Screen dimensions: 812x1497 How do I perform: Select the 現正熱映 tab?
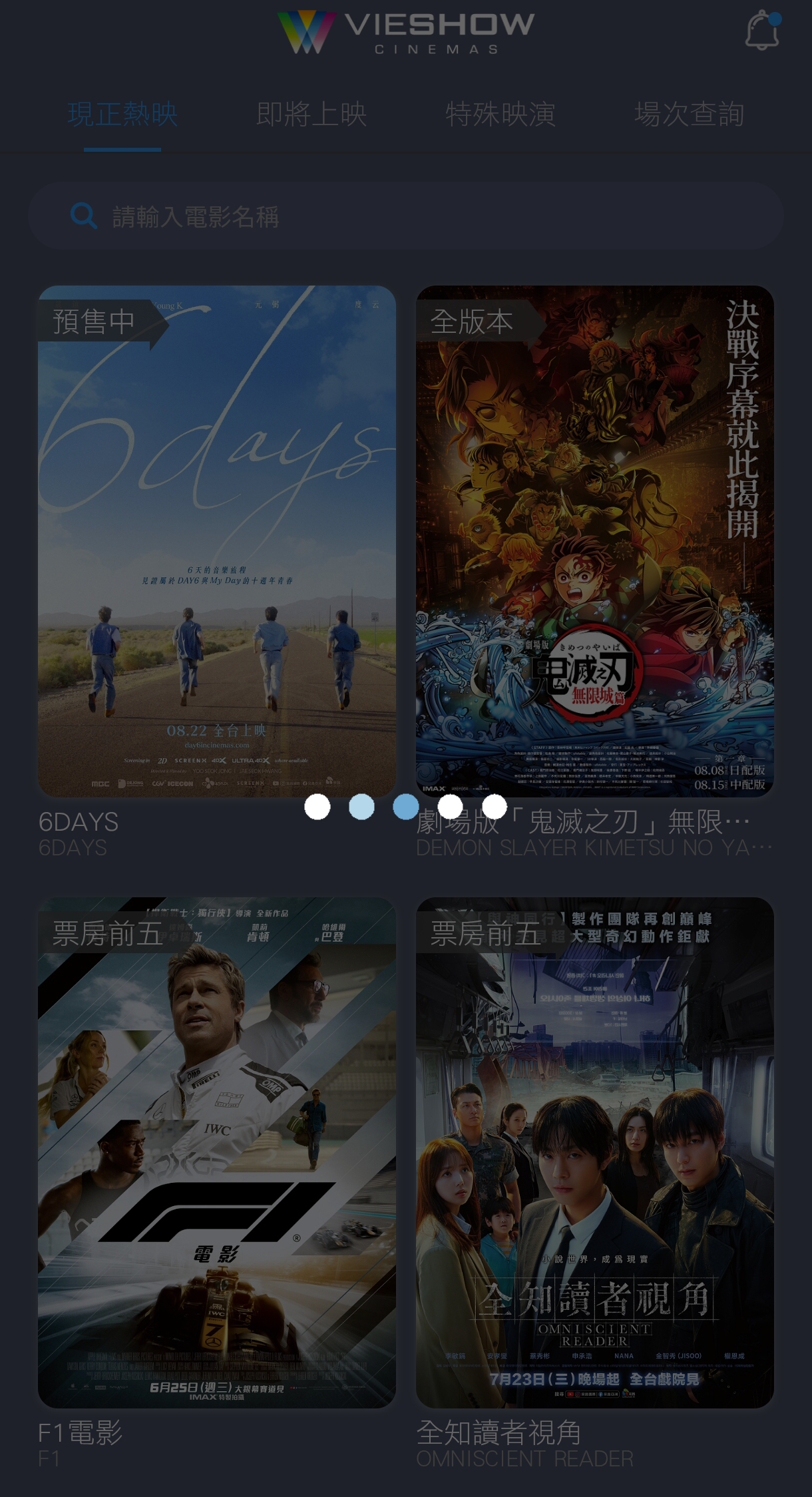click(122, 114)
